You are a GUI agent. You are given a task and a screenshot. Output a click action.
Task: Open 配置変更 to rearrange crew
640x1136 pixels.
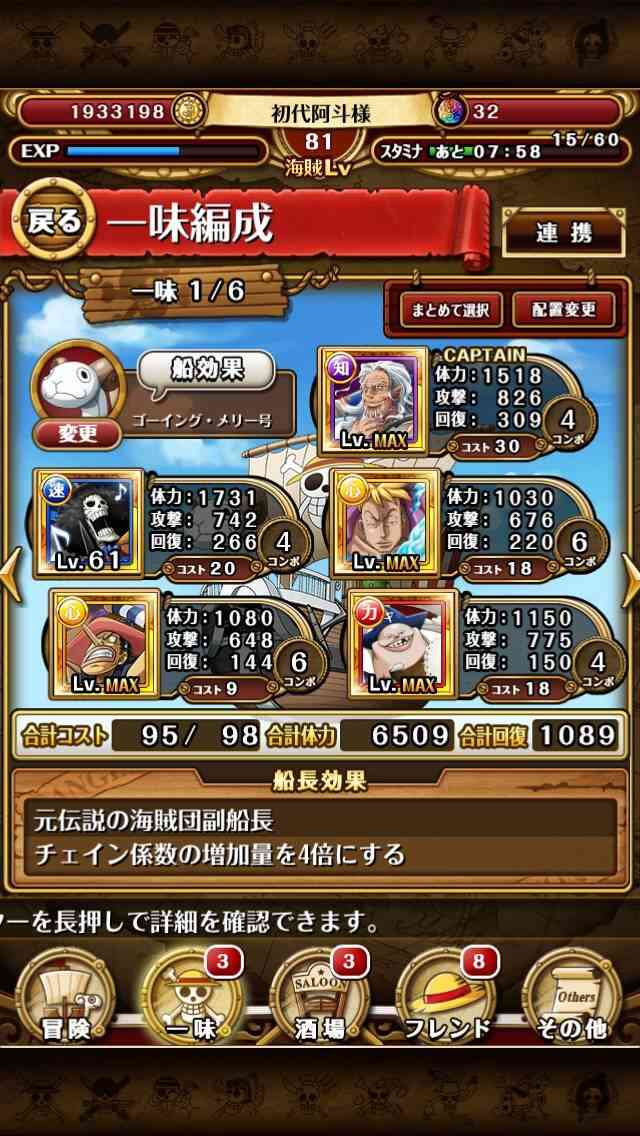(564, 311)
